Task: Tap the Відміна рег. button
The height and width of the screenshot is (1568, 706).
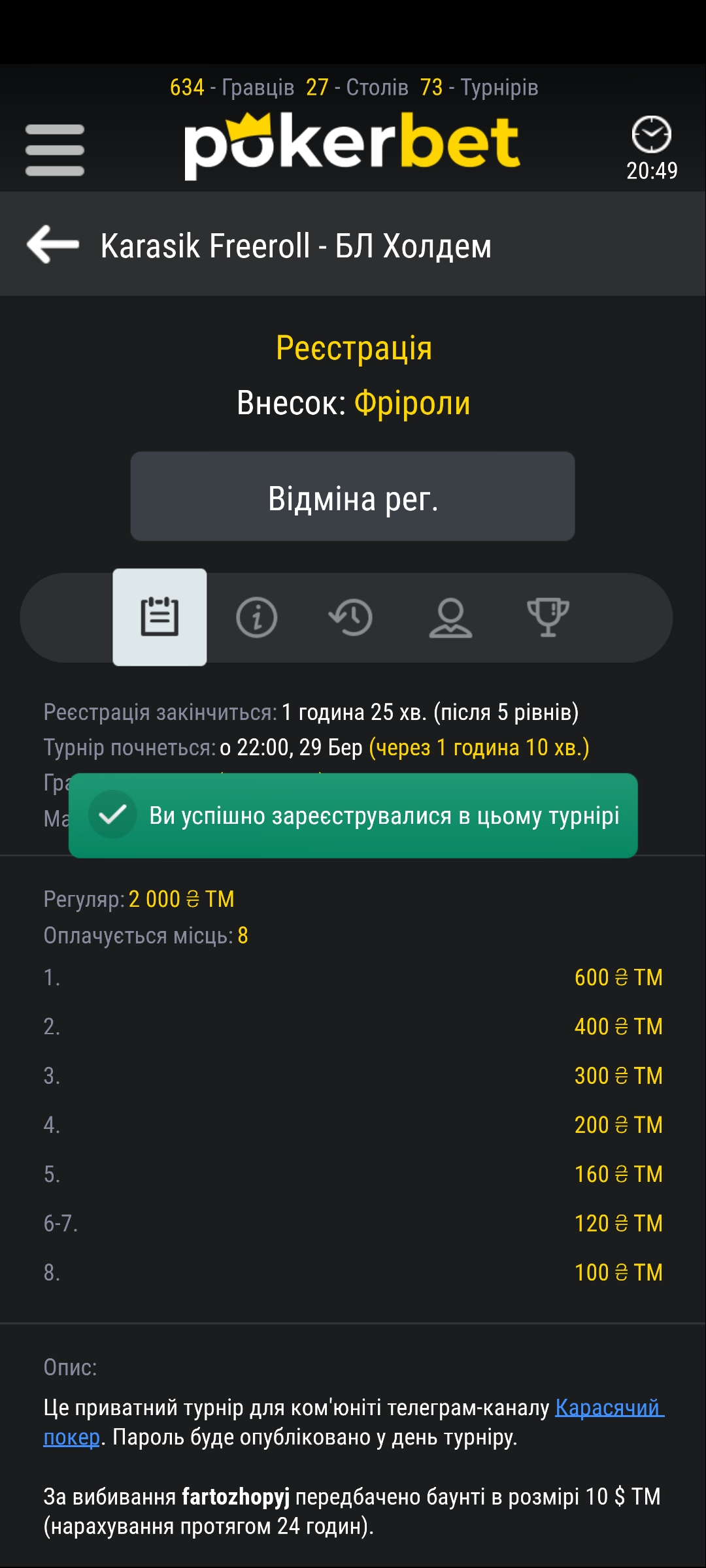Action: (x=352, y=497)
